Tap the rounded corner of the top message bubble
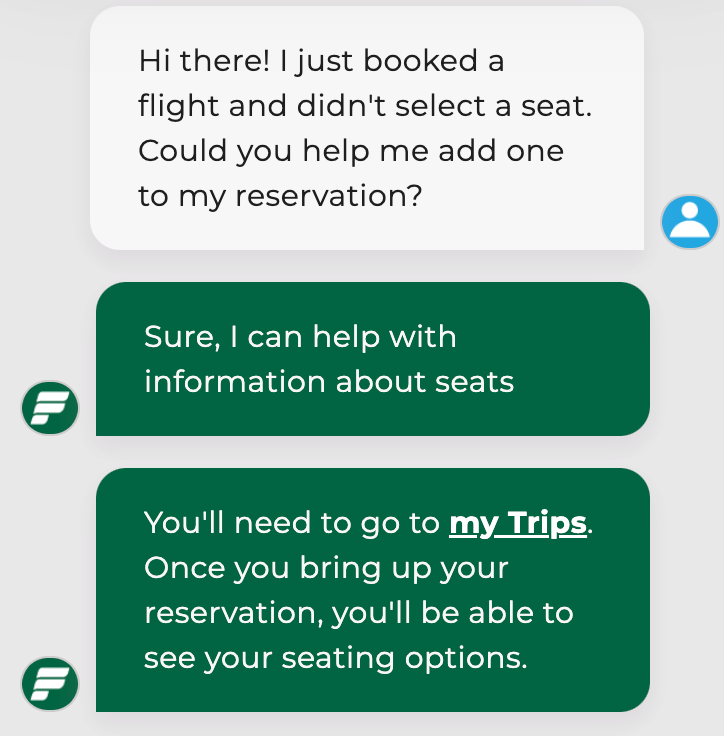 [110, 18]
